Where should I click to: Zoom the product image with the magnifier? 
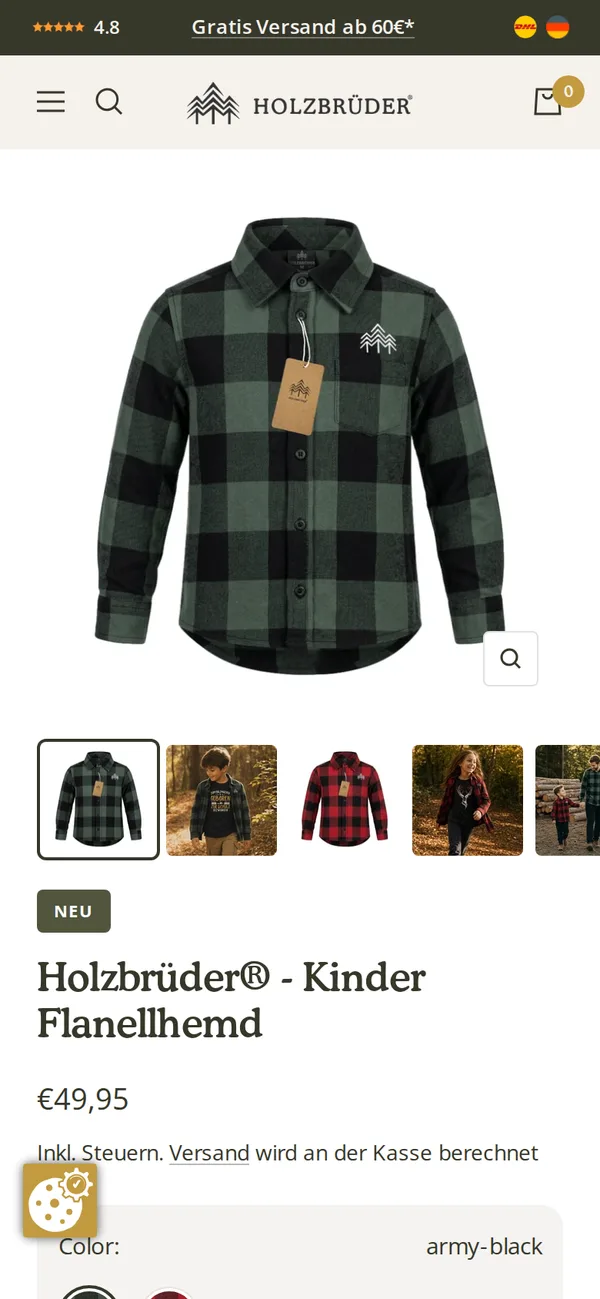pyautogui.click(x=511, y=658)
